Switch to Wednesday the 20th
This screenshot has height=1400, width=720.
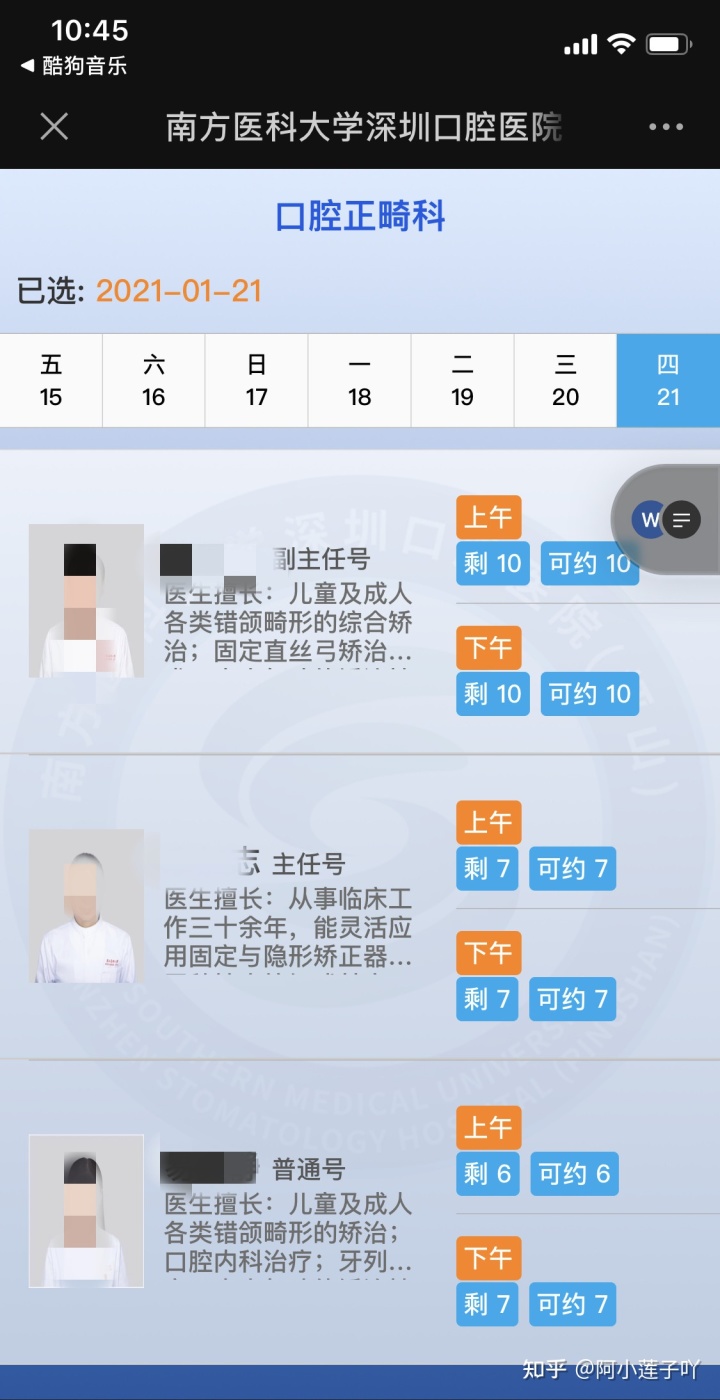[x=565, y=381]
